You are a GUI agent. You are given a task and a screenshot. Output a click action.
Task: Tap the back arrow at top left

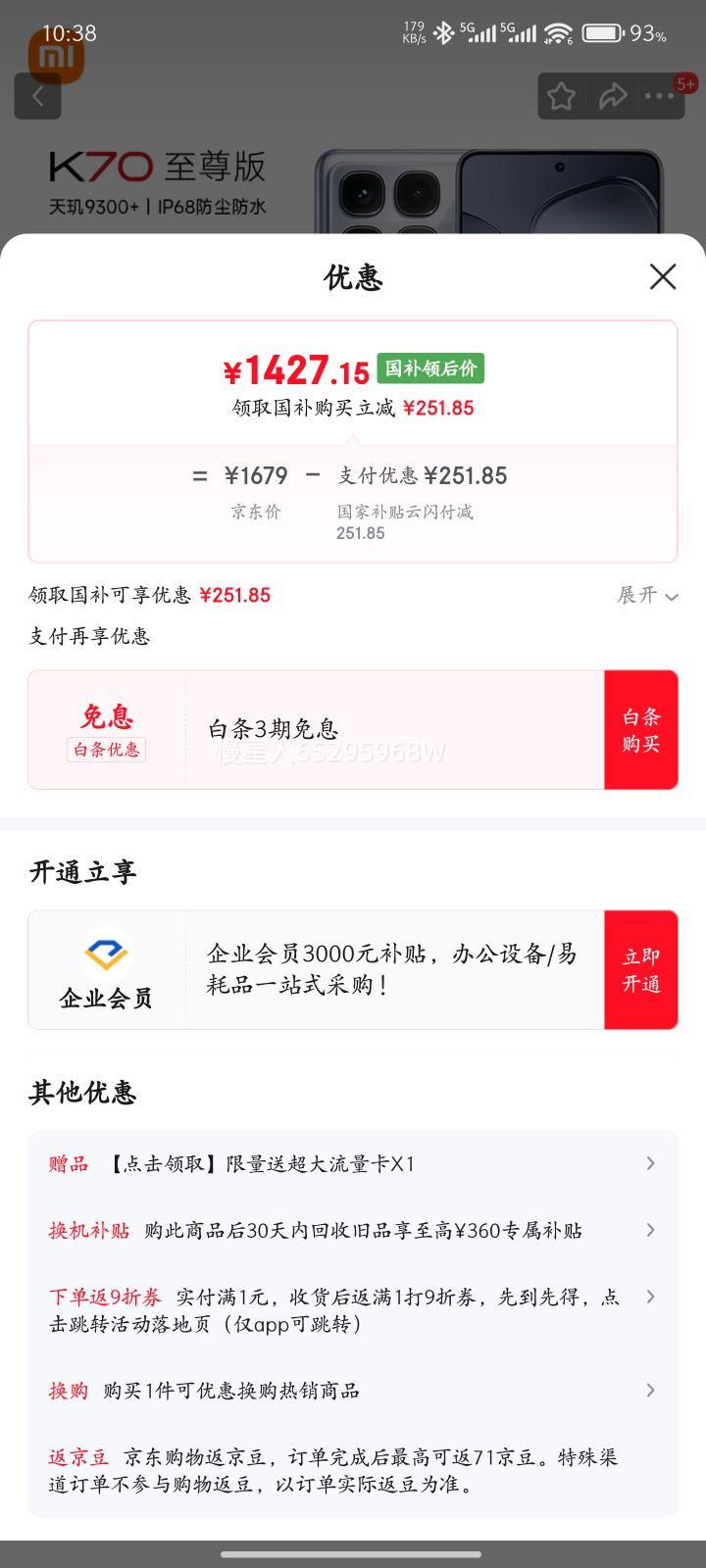(37, 95)
